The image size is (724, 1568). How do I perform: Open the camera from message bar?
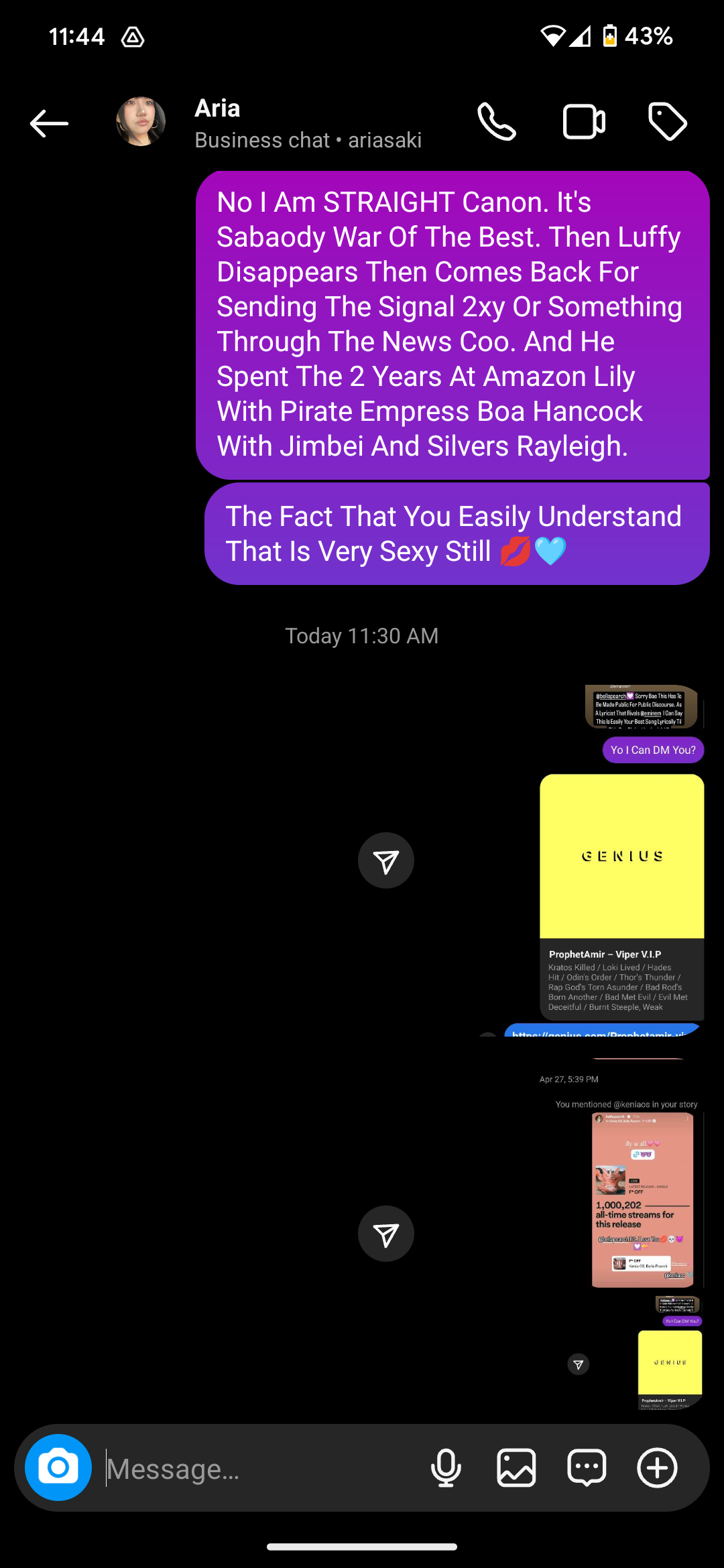(x=58, y=1467)
